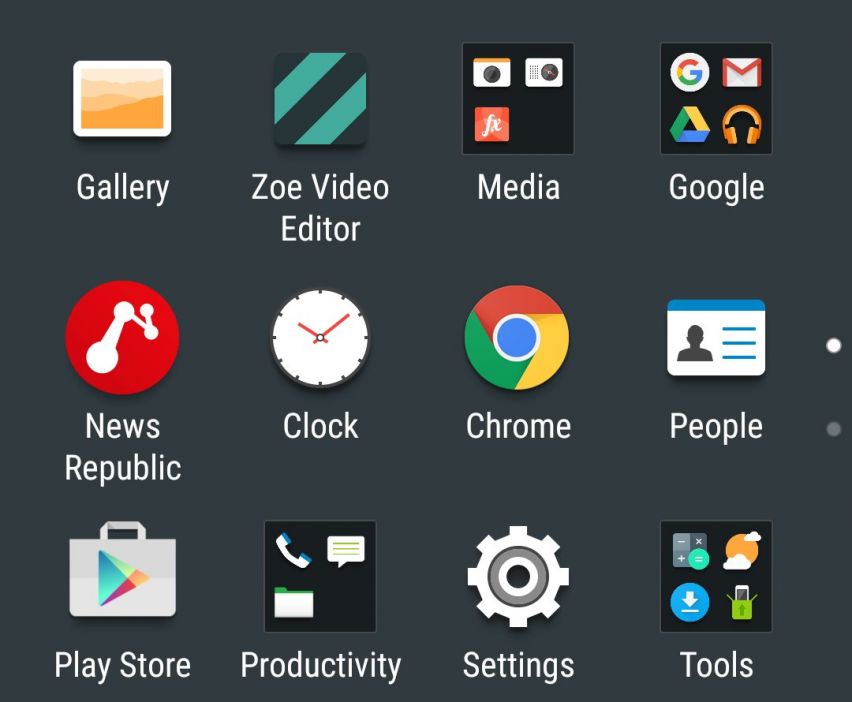This screenshot has height=702, width=852.
Task: Open the Tools folder
Action: 716,576
